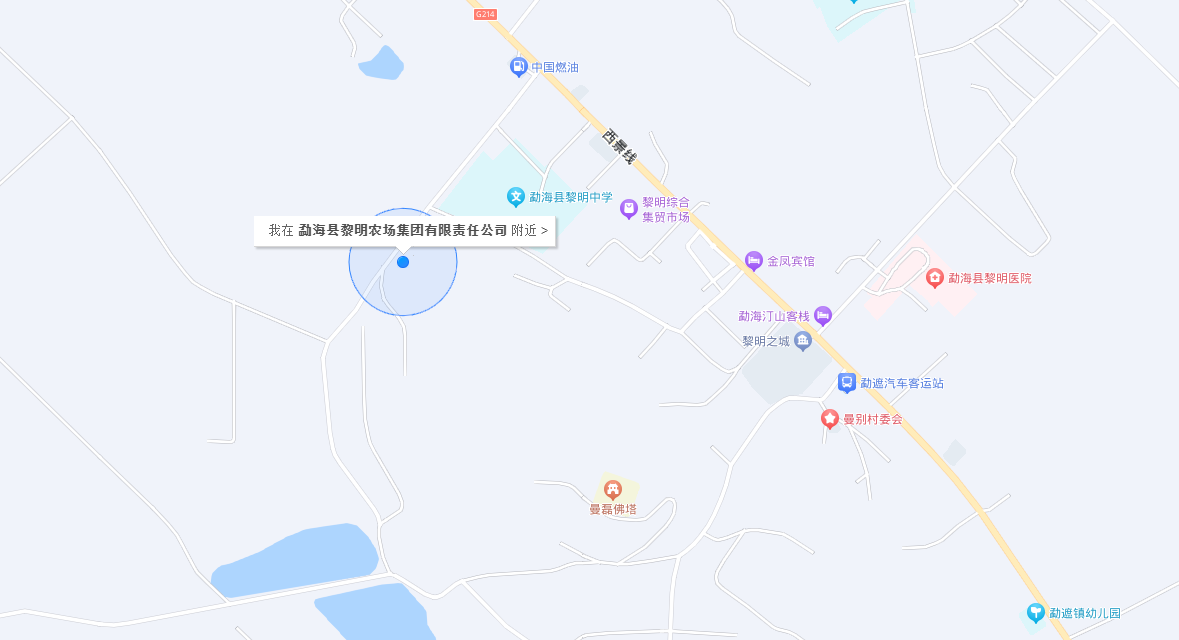Select the 黎明之城 building marker
This screenshot has width=1179, height=640.
pyautogui.click(x=802, y=341)
